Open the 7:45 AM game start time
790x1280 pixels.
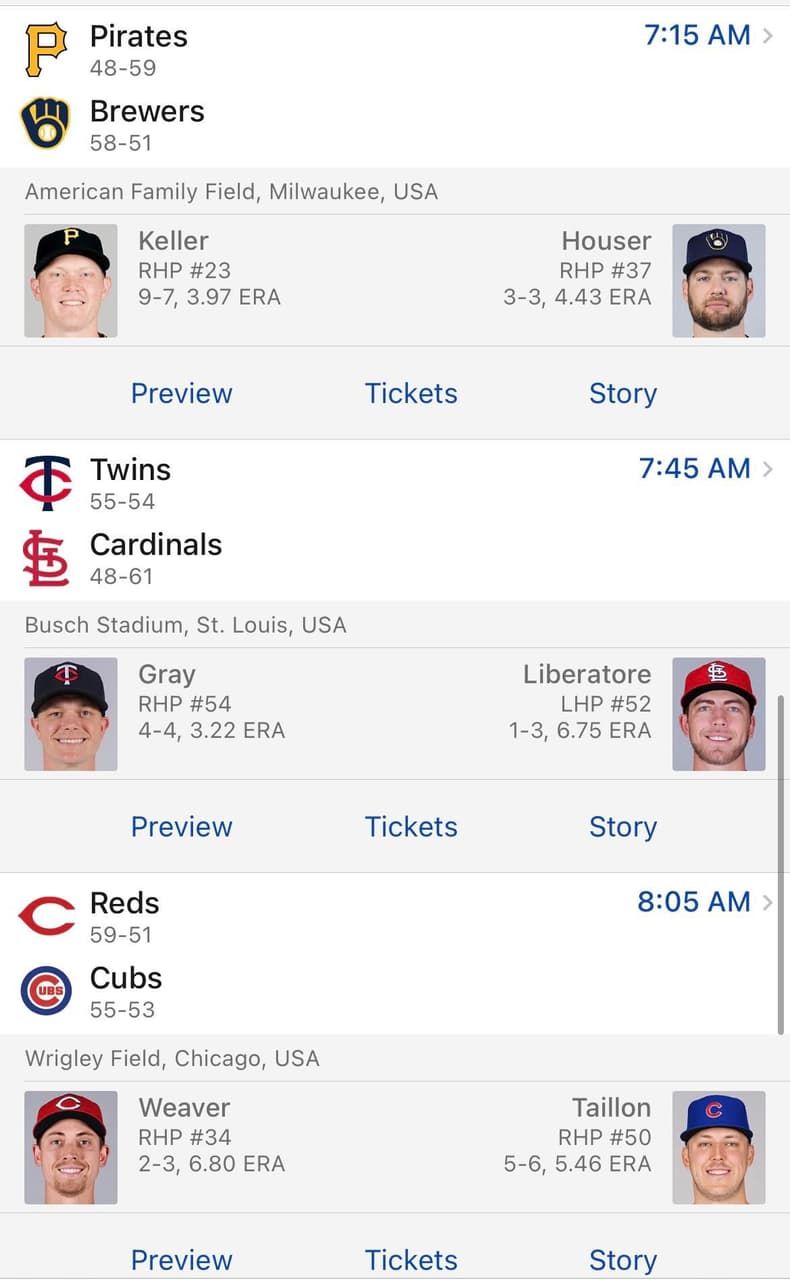click(695, 468)
